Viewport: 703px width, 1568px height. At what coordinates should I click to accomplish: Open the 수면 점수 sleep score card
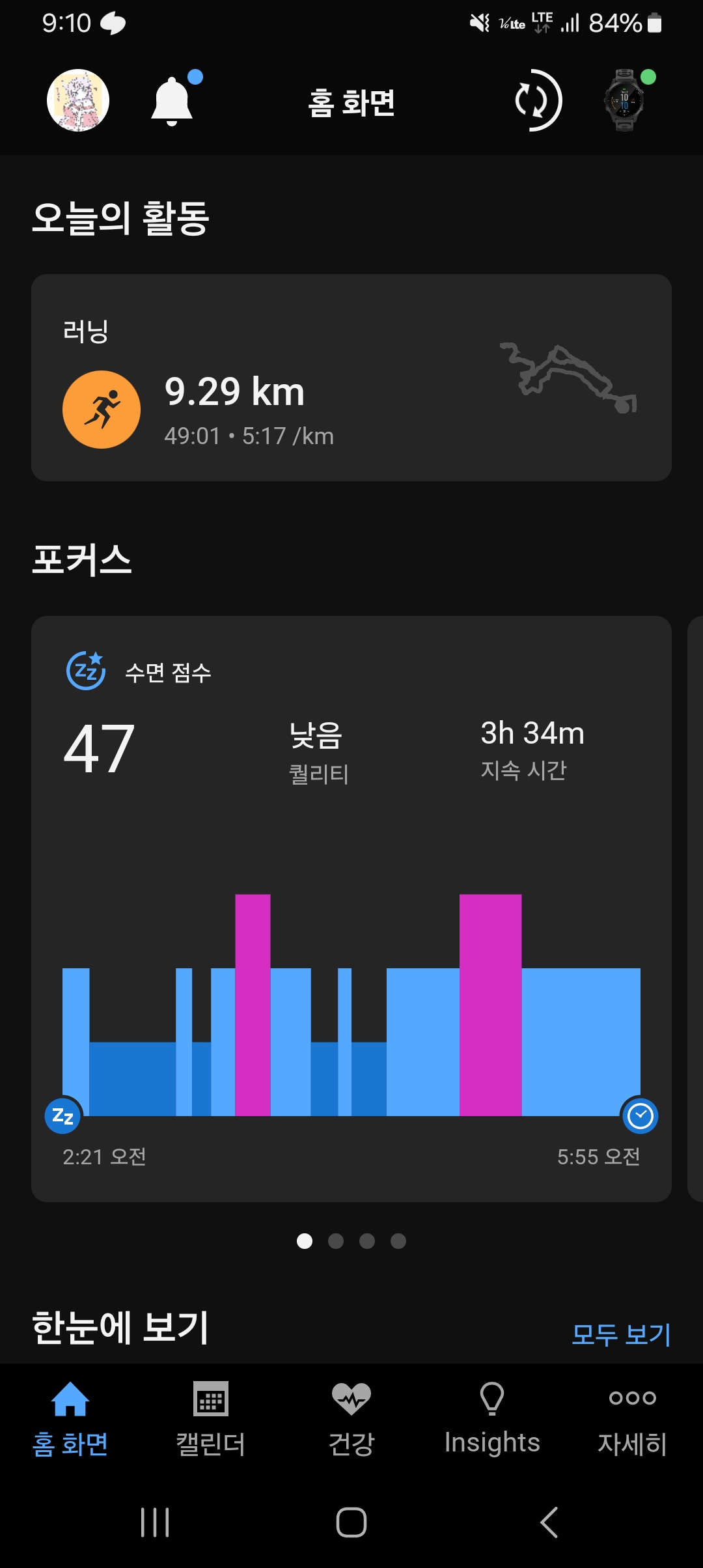351,908
